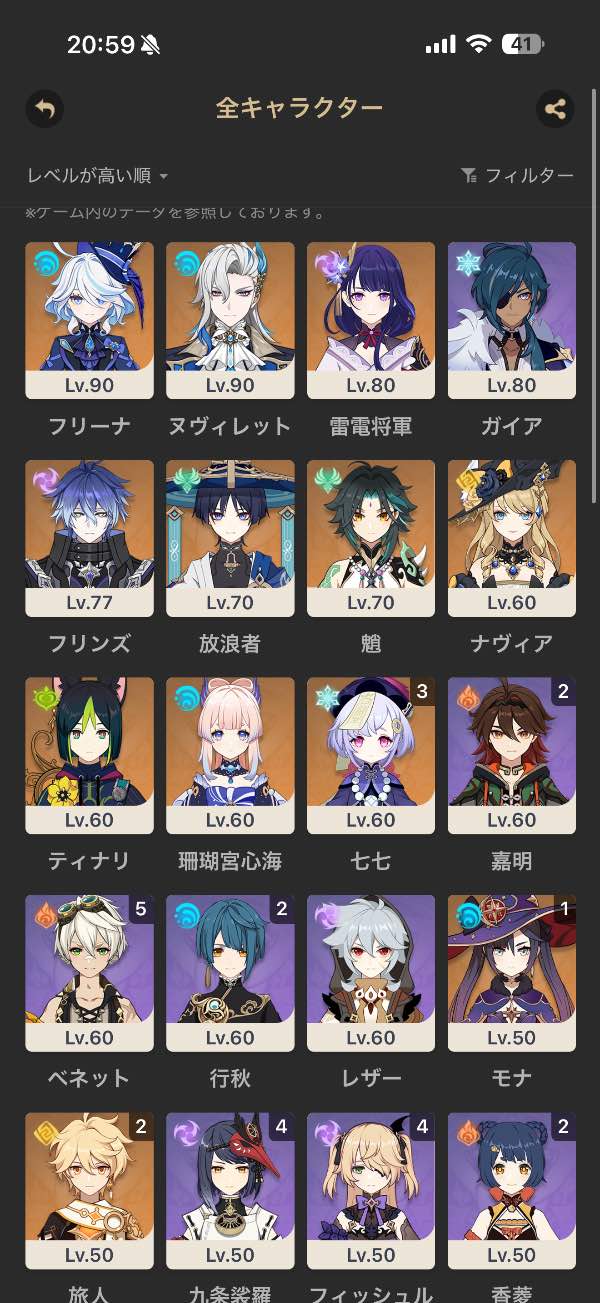600x1303 pixels.
Task: Open the ナヴィア card
Action: pyautogui.click(x=512, y=538)
